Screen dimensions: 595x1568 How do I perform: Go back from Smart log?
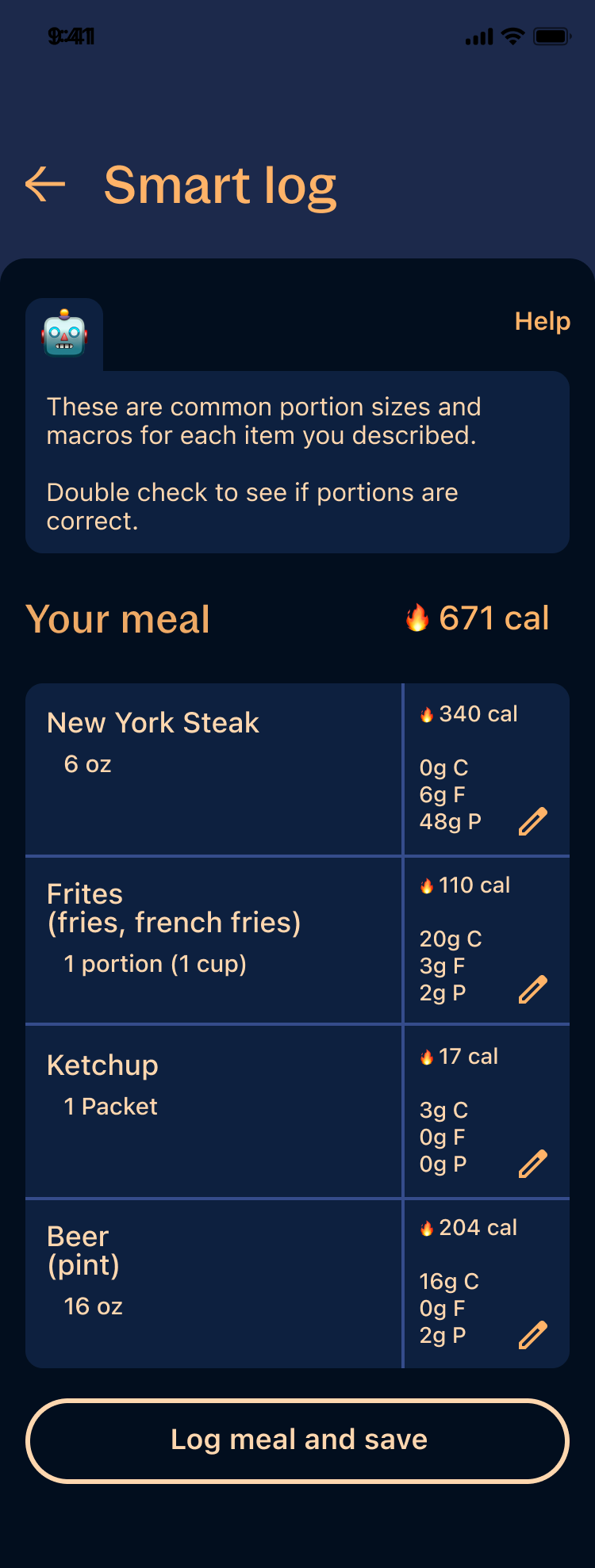point(45,185)
